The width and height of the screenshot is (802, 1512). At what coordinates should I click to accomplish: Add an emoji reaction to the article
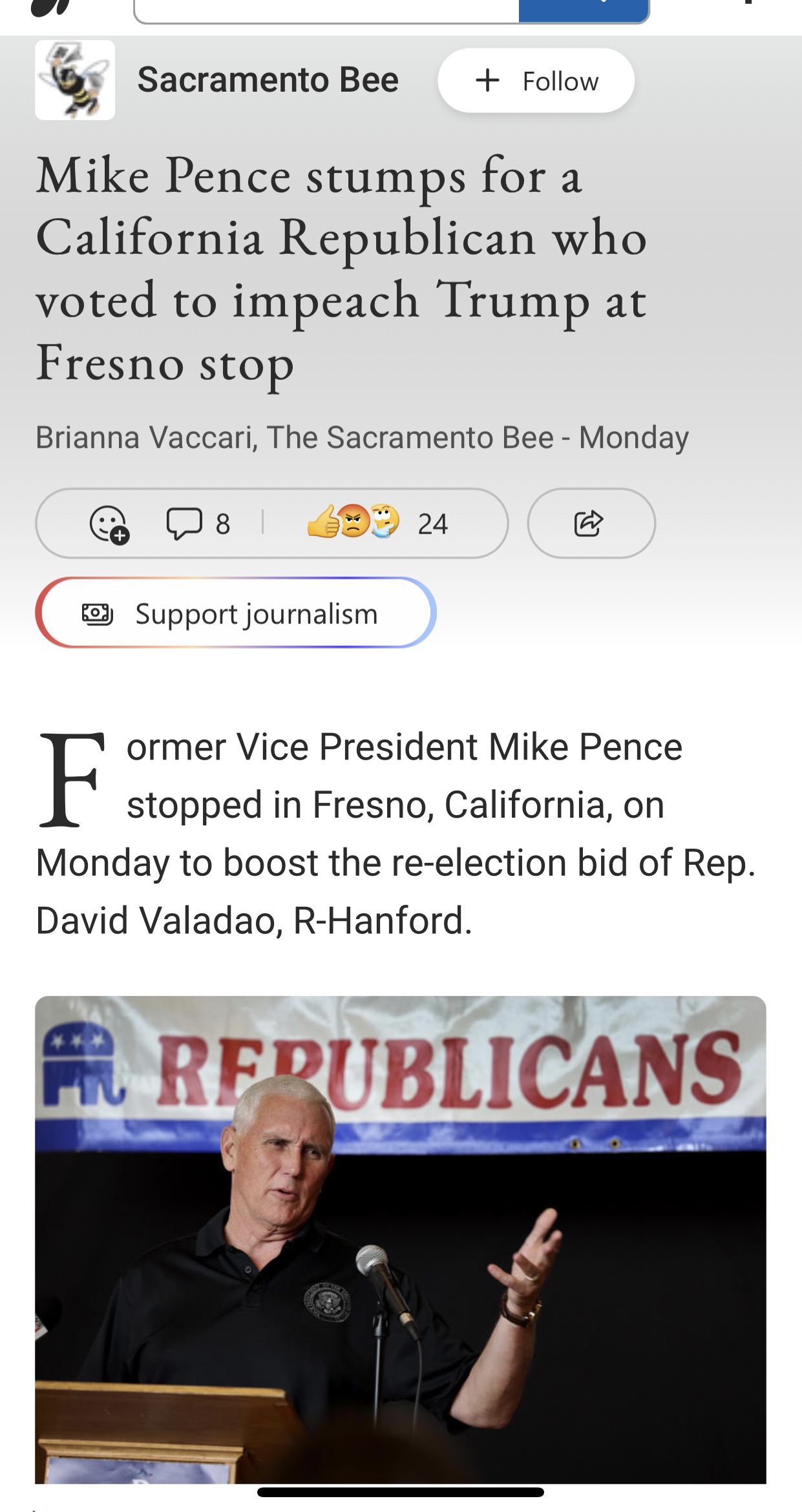coord(109,523)
